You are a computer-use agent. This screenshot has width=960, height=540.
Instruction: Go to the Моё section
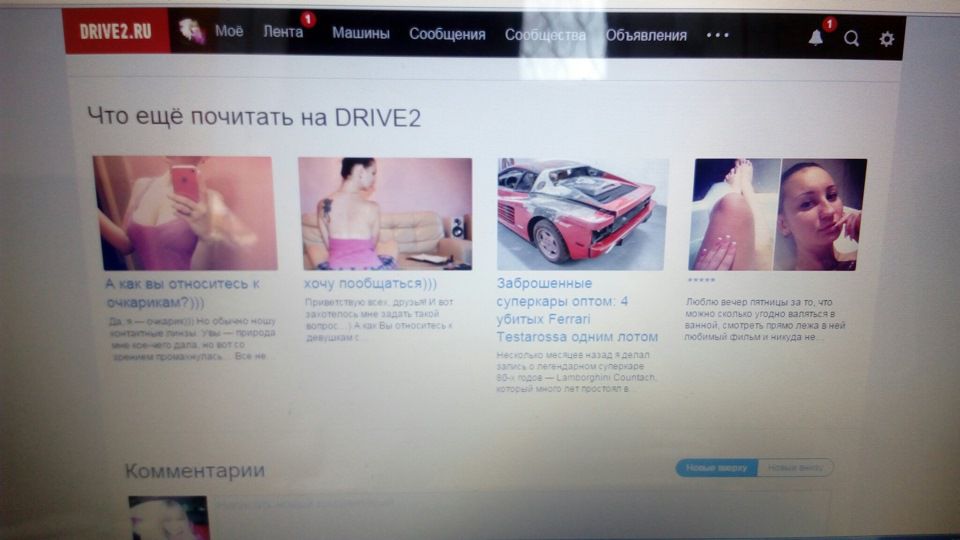point(229,32)
